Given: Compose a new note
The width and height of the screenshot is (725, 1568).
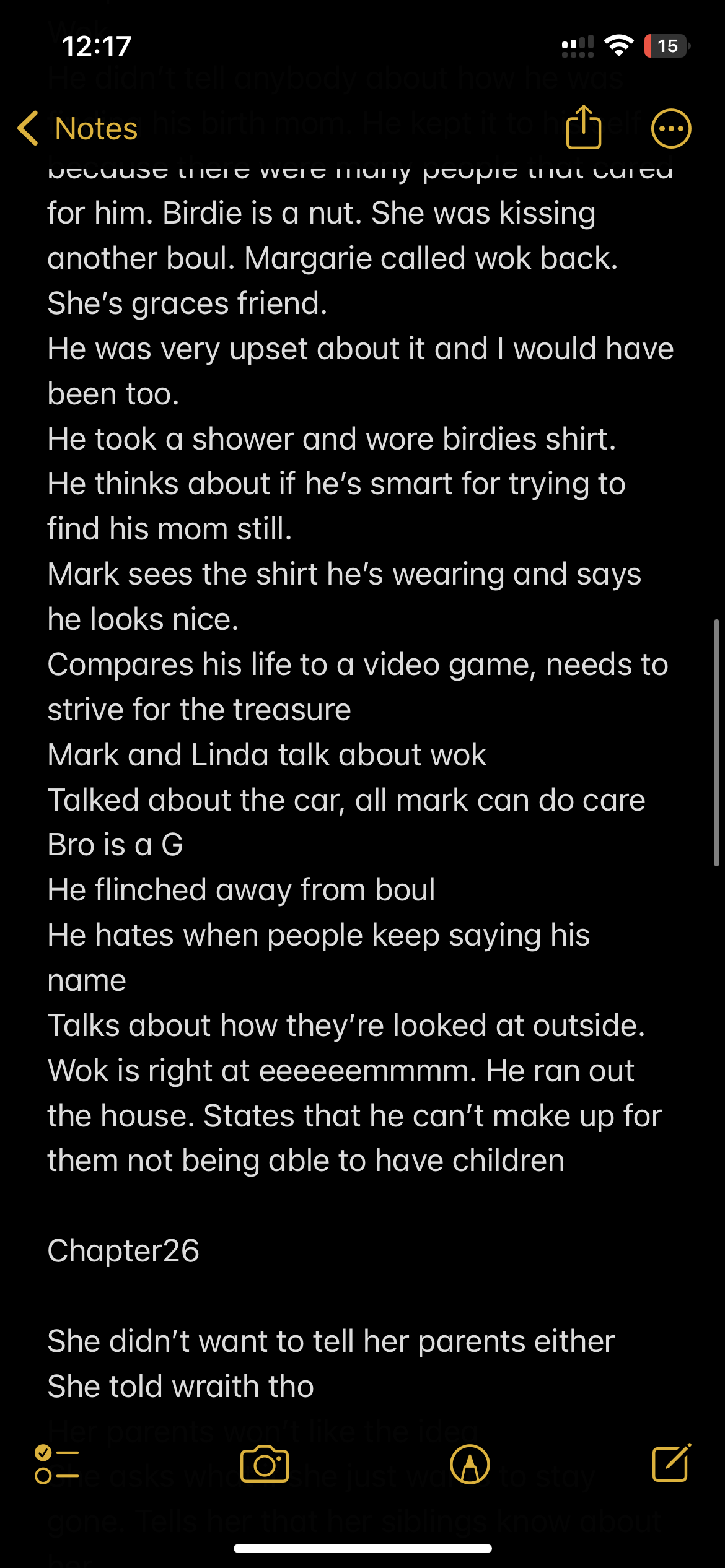Looking at the screenshot, I should point(671,1463).
